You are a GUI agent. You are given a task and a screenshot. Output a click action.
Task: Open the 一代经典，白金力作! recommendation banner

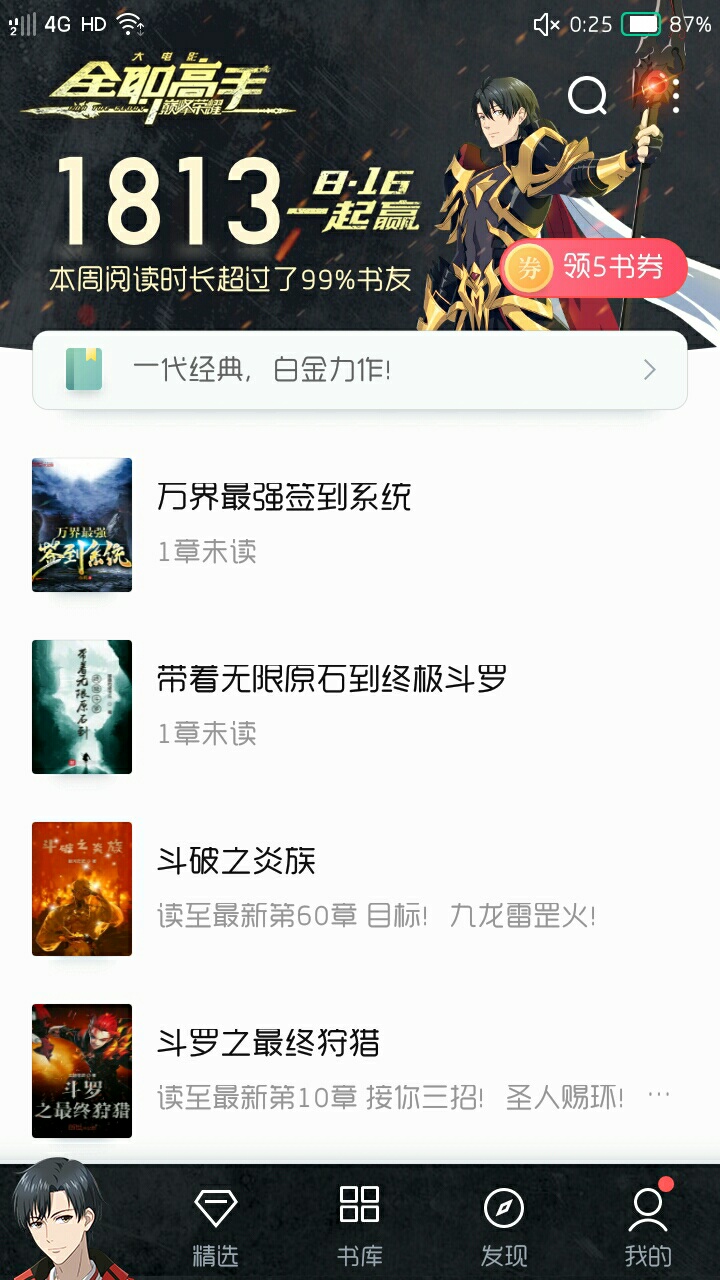point(360,370)
